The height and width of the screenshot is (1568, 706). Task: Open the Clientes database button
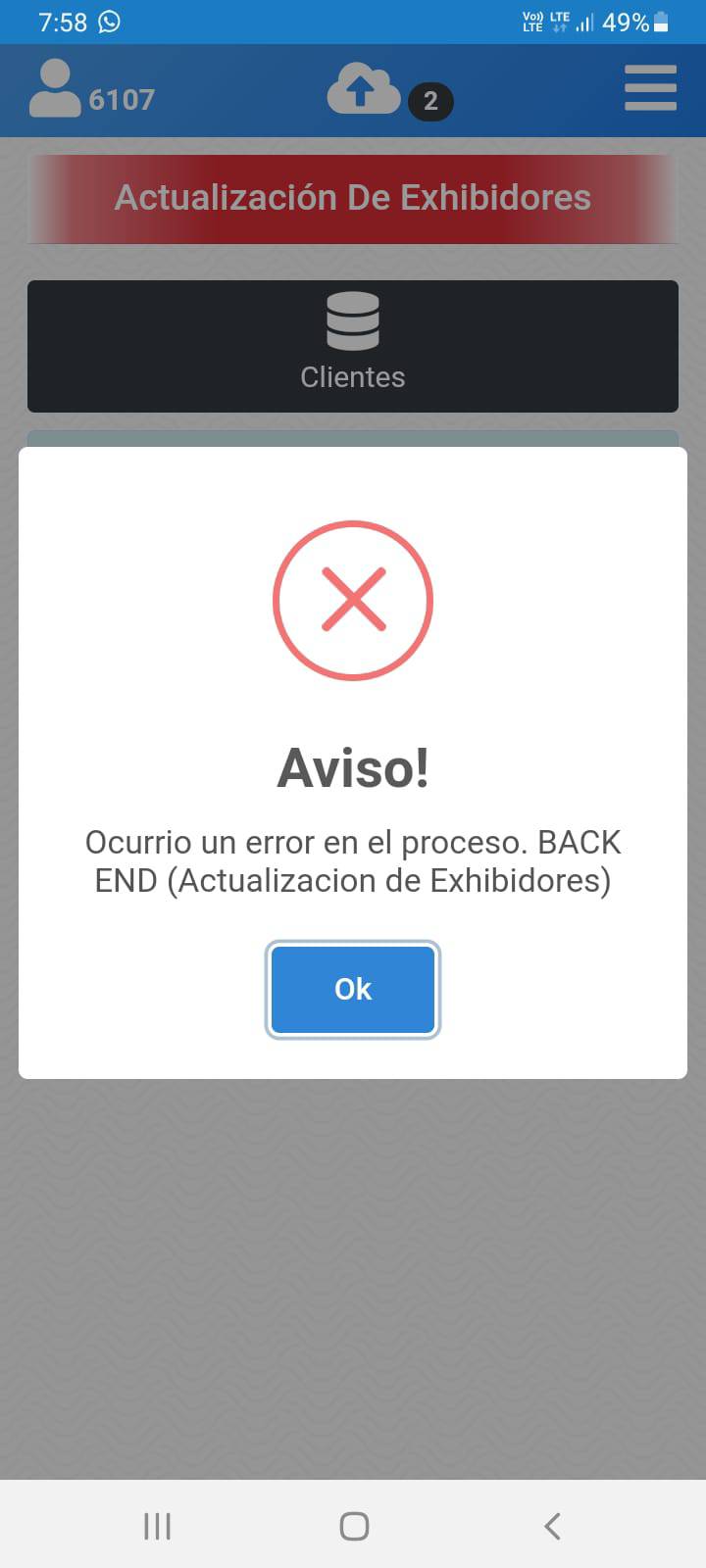[x=353, y=346]
